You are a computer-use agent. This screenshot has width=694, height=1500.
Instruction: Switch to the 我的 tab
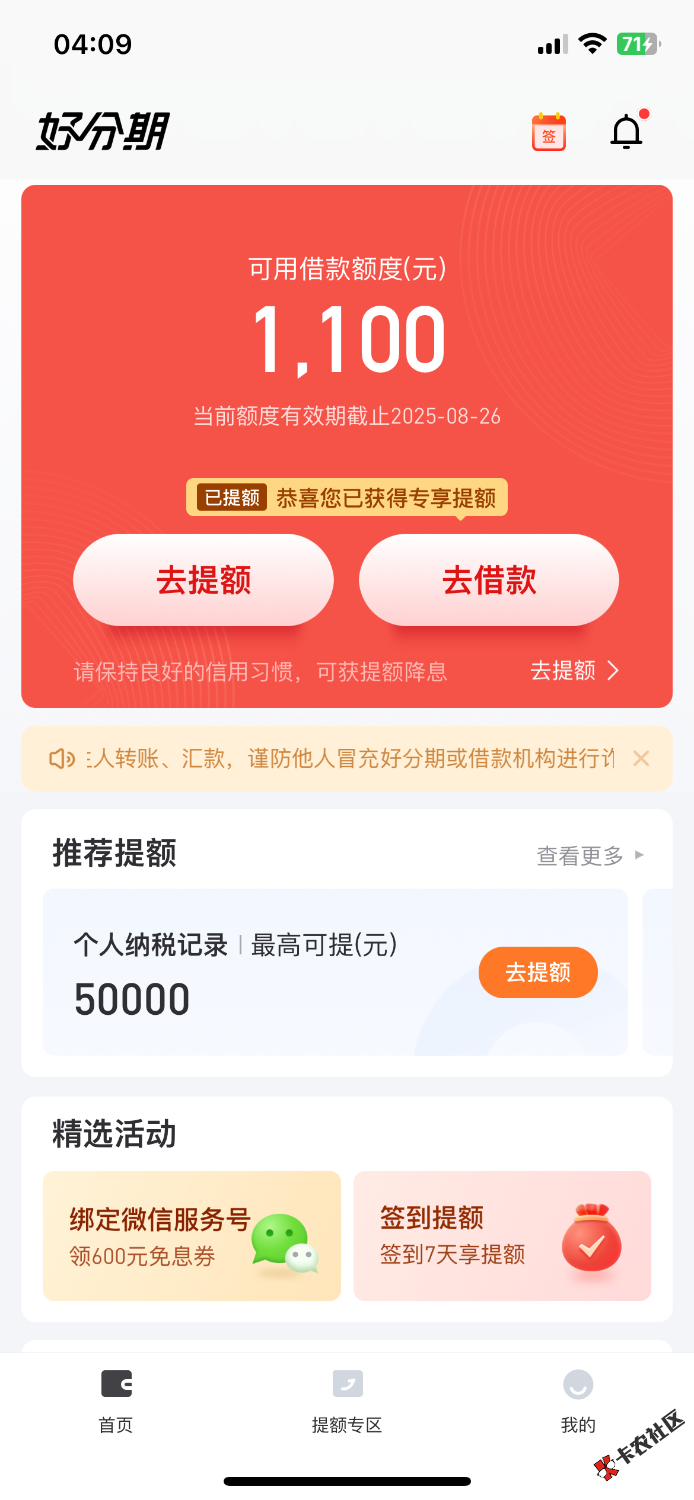click(x=578, y=1400)
